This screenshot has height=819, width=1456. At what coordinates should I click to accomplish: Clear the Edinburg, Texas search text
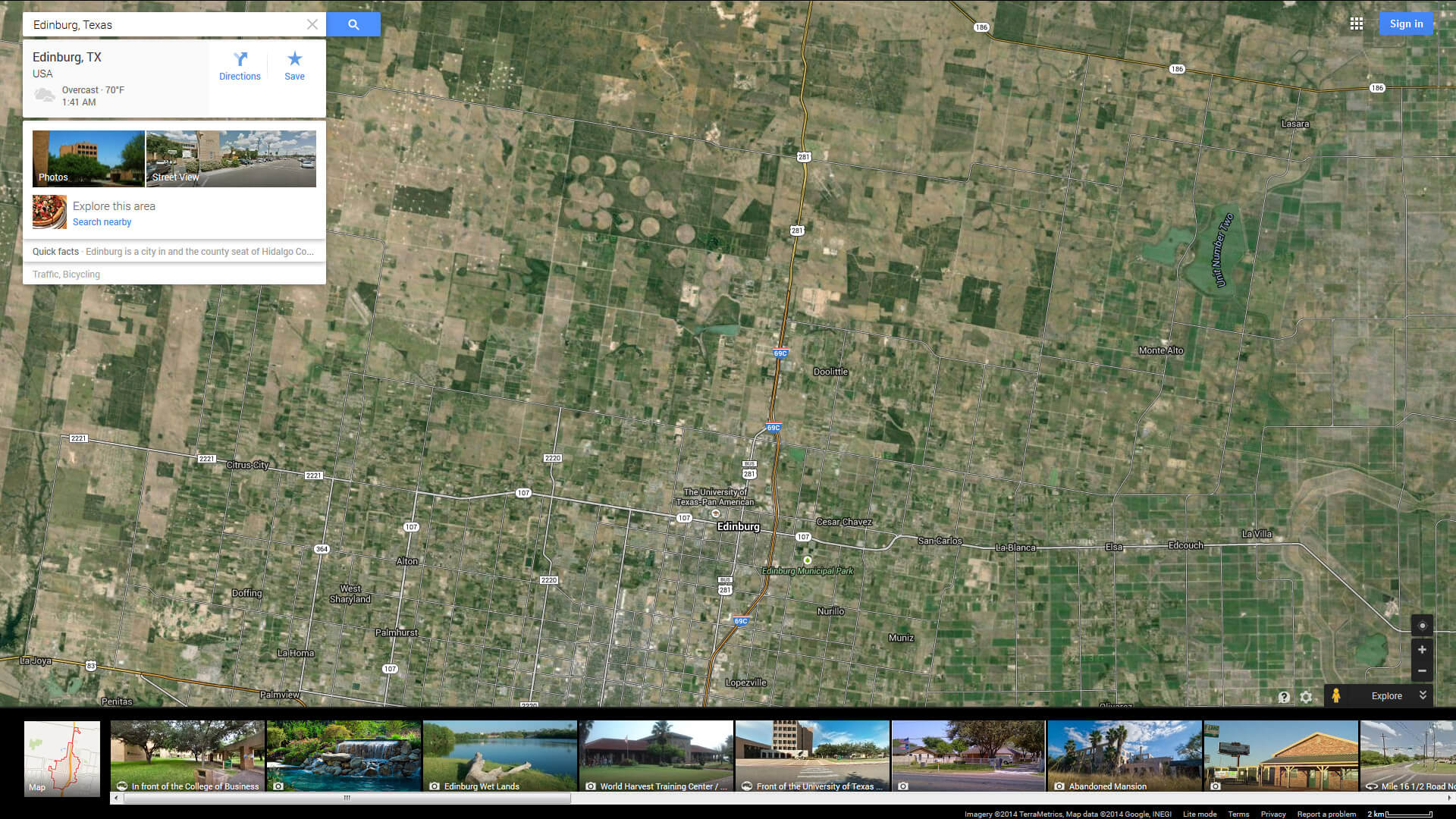pos(312,24)
